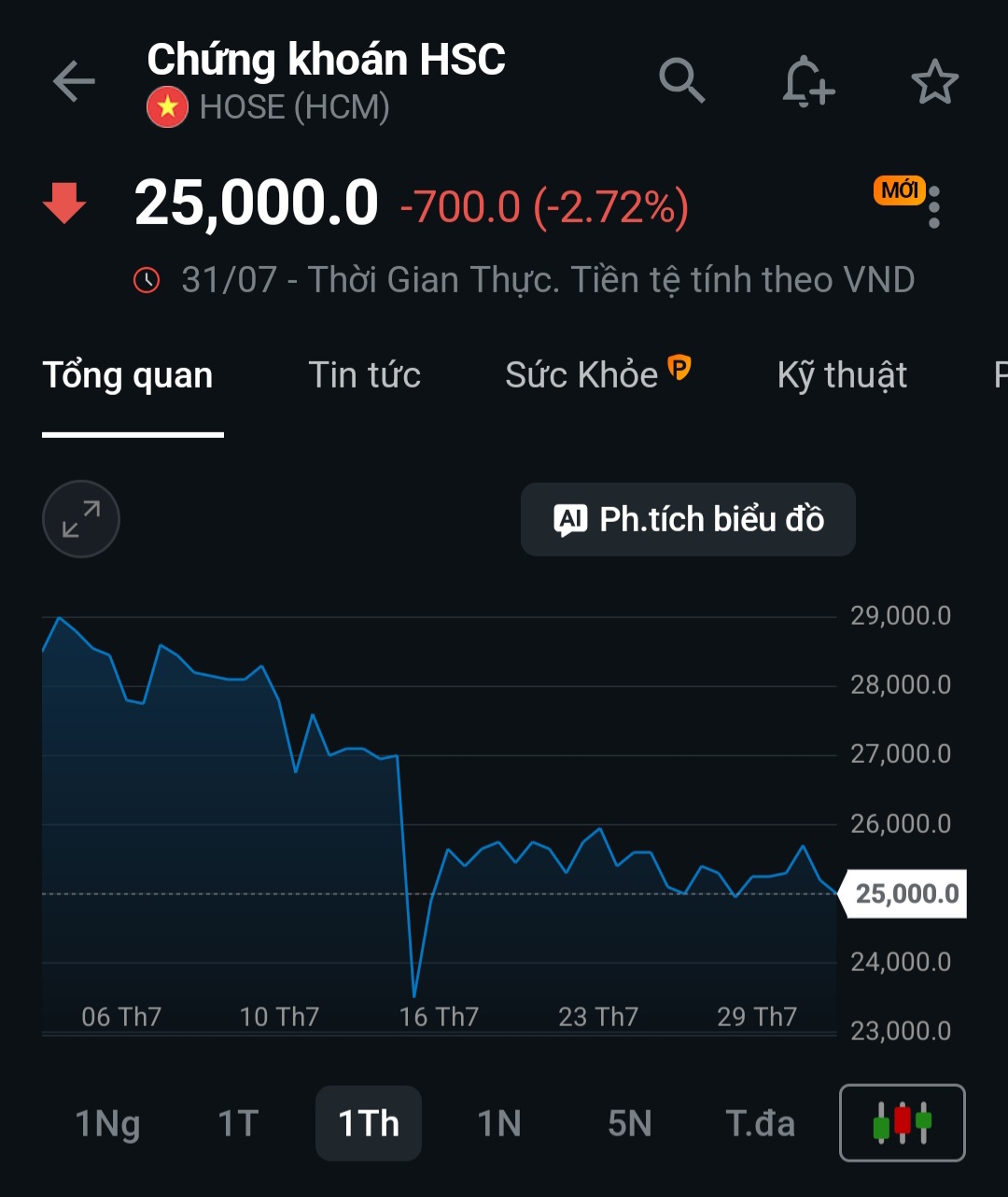Show the T.đa maximum range
The image size is (1008, 1197).
pos(761,1123)
